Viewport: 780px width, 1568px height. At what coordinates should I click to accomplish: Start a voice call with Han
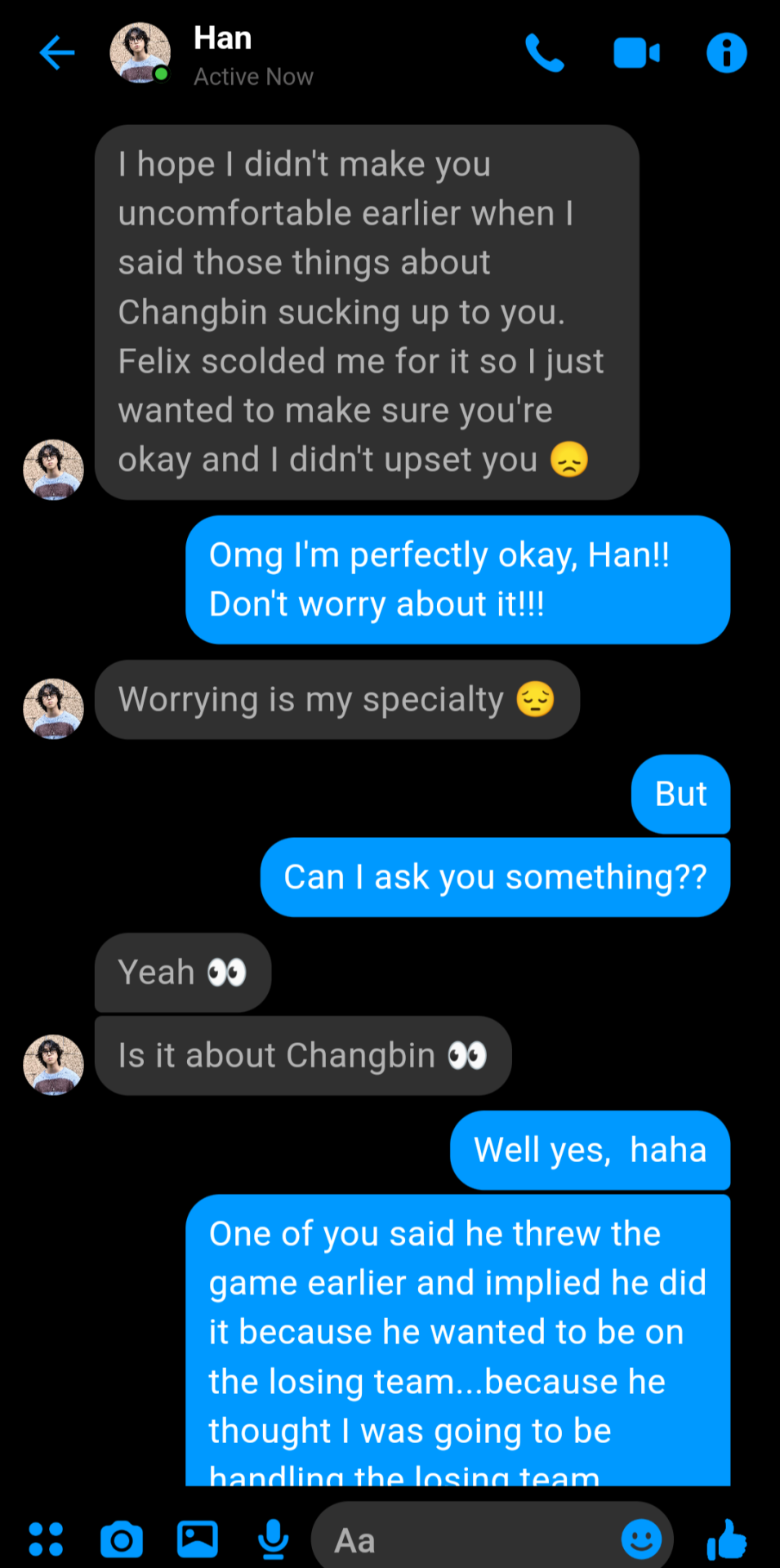coord(545,54)
